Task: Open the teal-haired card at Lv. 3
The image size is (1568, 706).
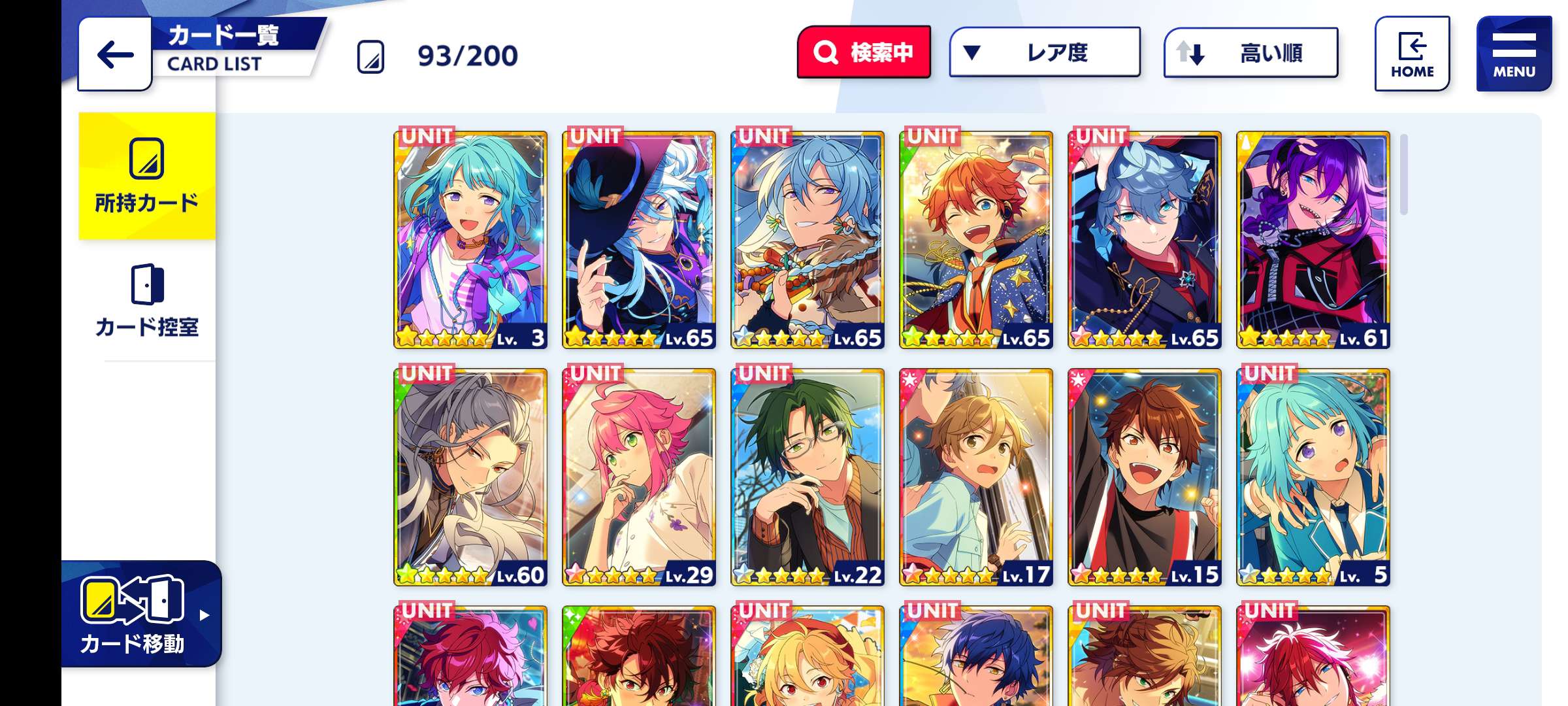Action: [x=470, y=239]
